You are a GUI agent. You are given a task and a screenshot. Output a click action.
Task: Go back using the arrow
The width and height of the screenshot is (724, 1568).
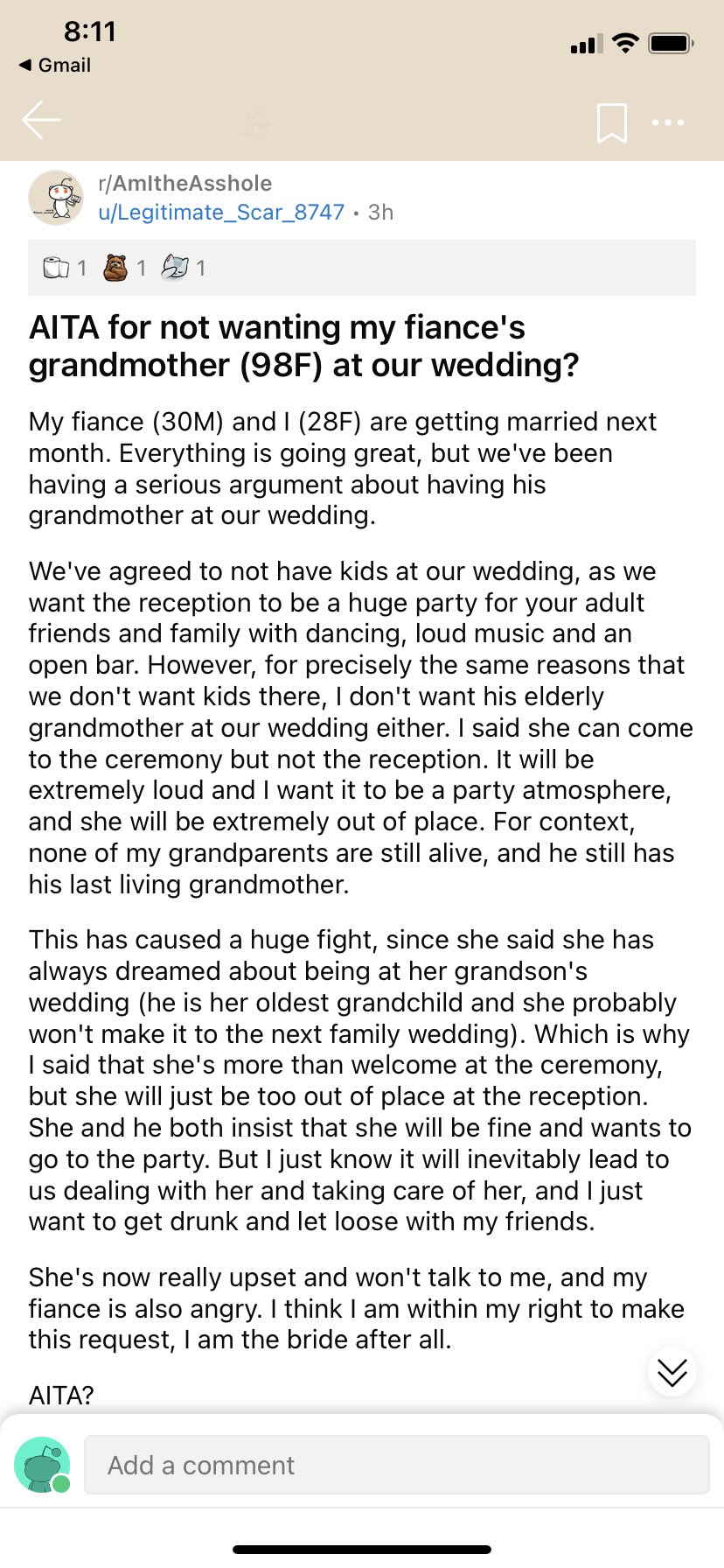point(41,121)
